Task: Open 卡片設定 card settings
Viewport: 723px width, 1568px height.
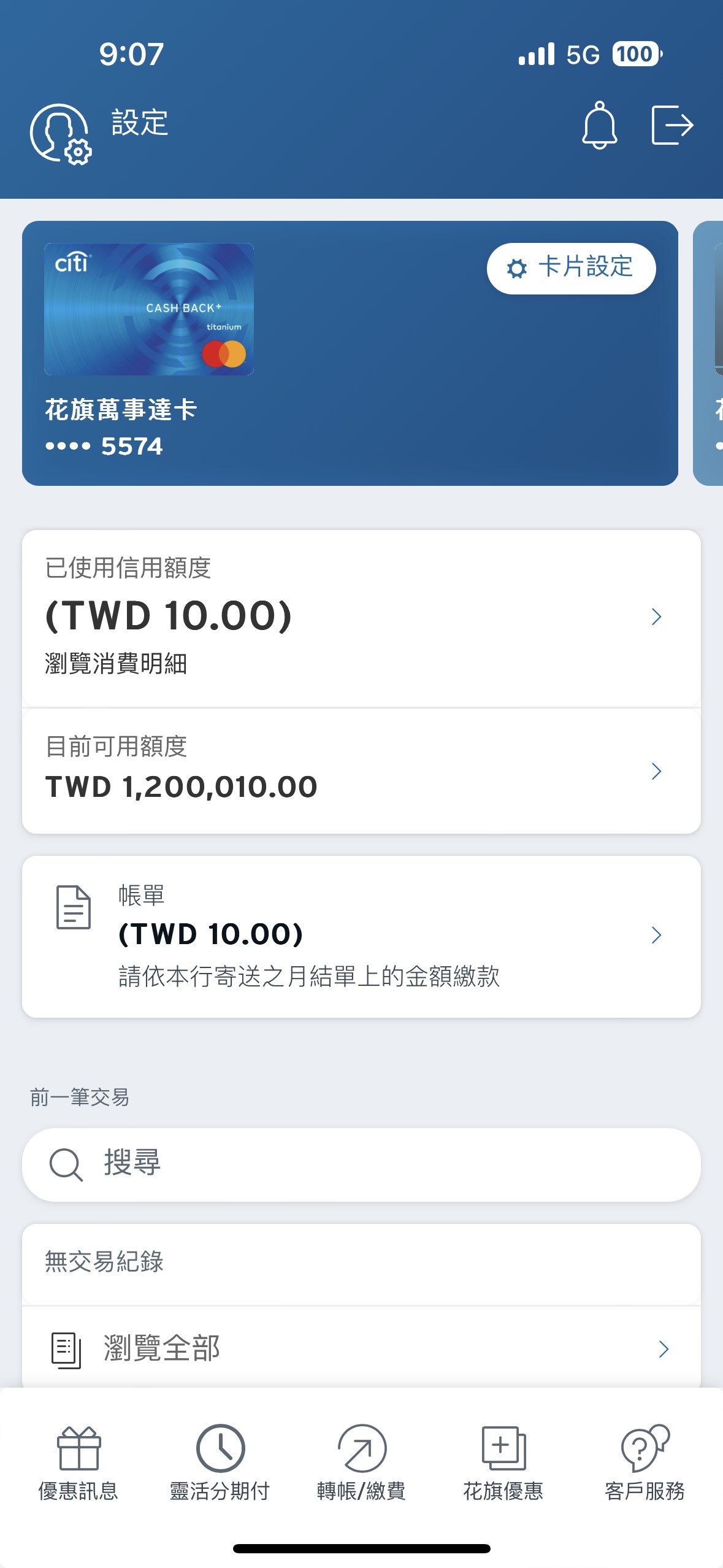Action: point(571,268)
